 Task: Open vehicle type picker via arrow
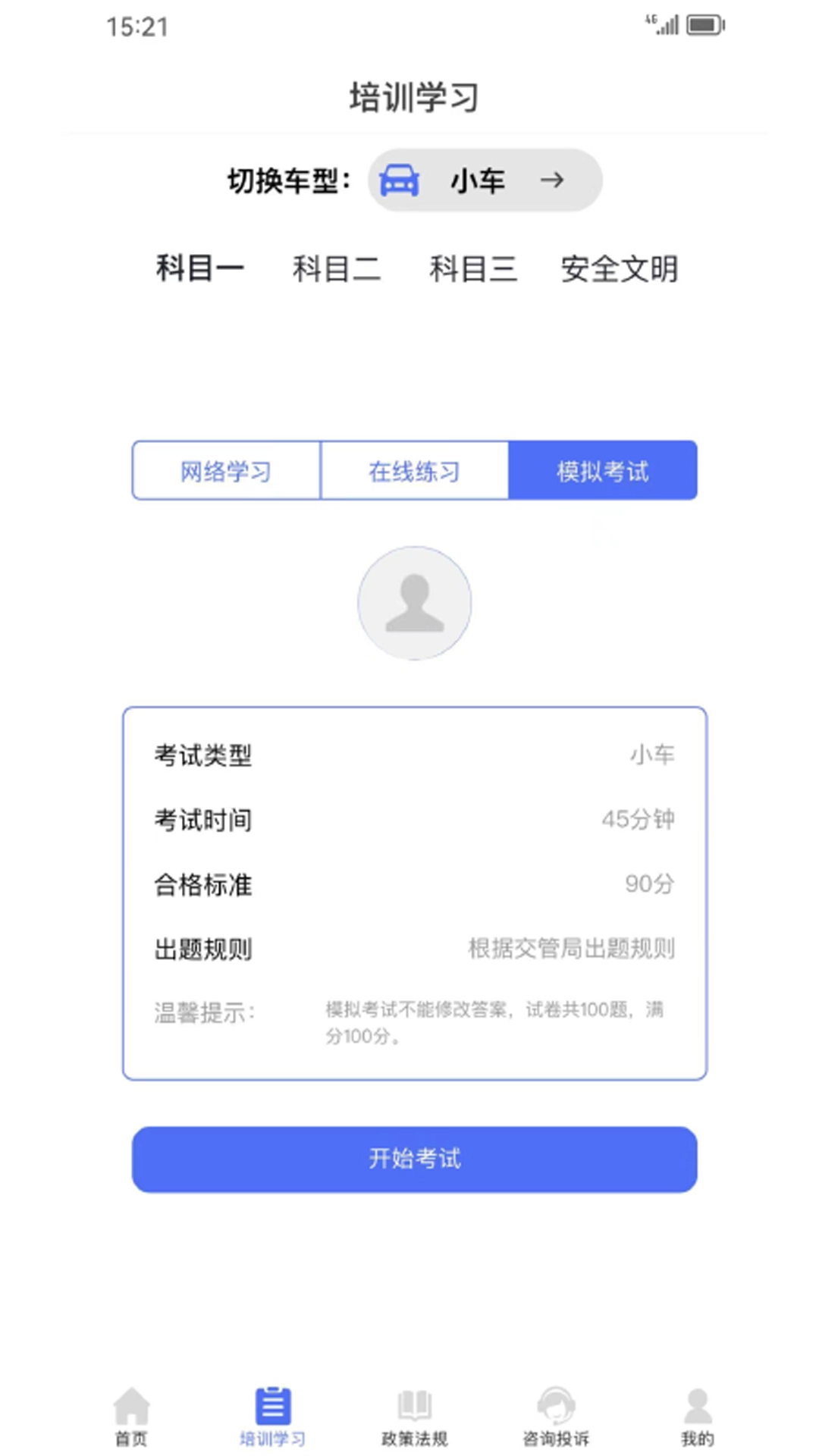pos(554,180)
